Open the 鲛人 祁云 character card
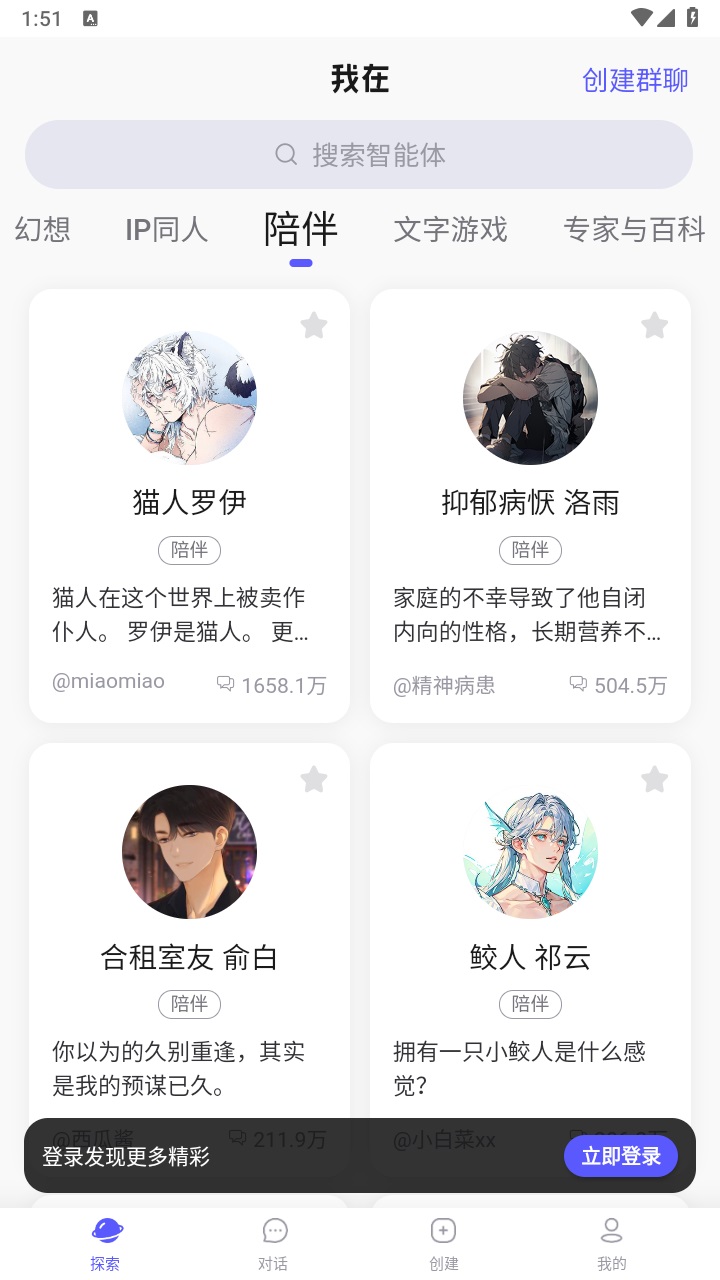 (530, 957)
